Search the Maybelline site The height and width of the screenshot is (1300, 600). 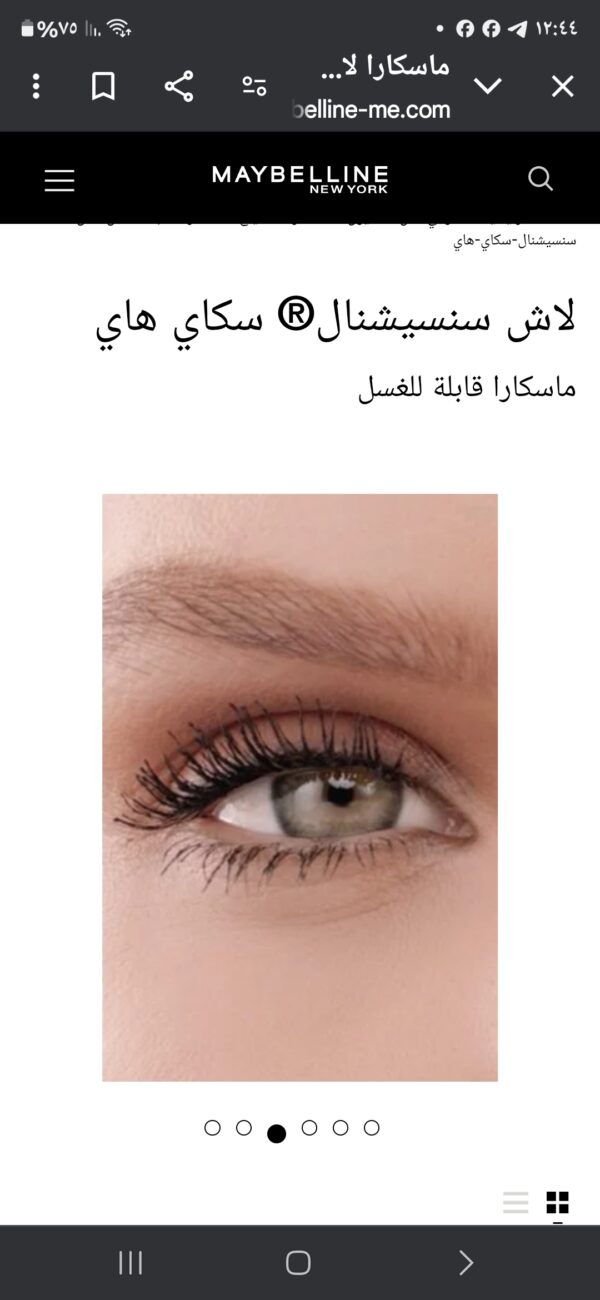(x=540, y=179)
